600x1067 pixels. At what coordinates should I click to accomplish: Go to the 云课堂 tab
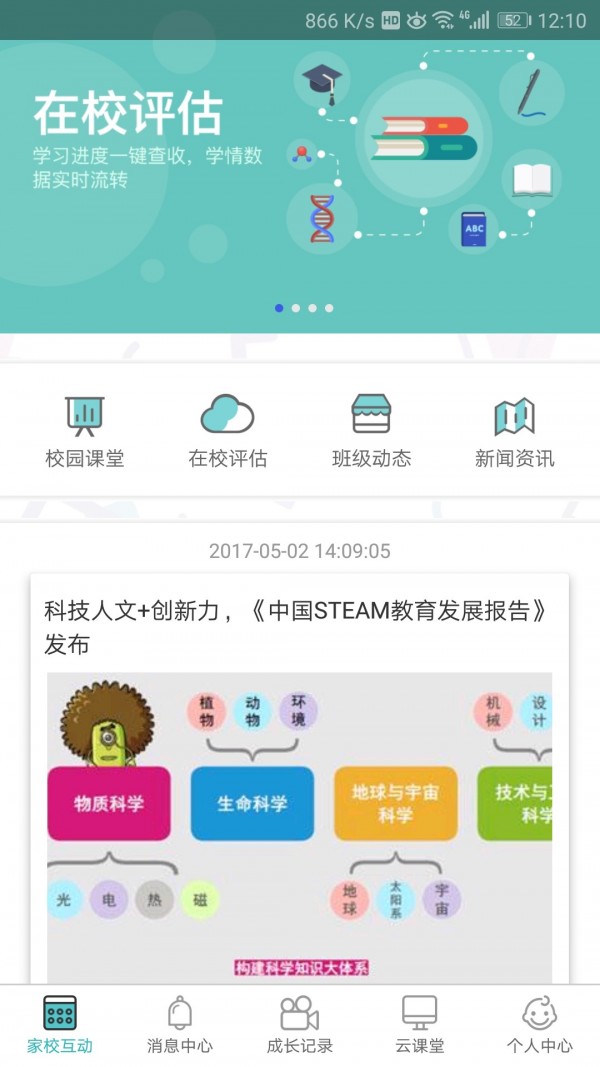click(420, 1025)
